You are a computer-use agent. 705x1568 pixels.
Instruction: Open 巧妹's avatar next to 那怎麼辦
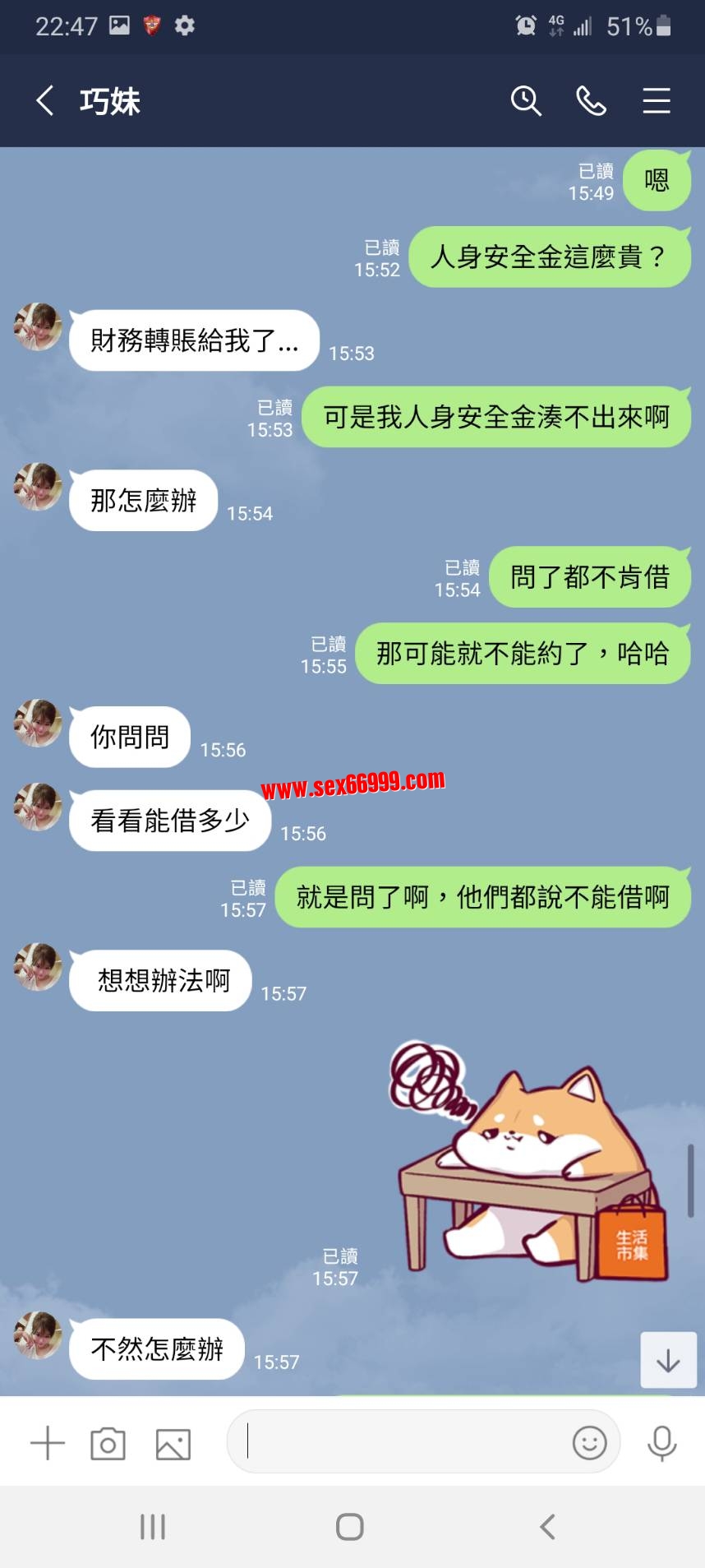pos(38,487)
